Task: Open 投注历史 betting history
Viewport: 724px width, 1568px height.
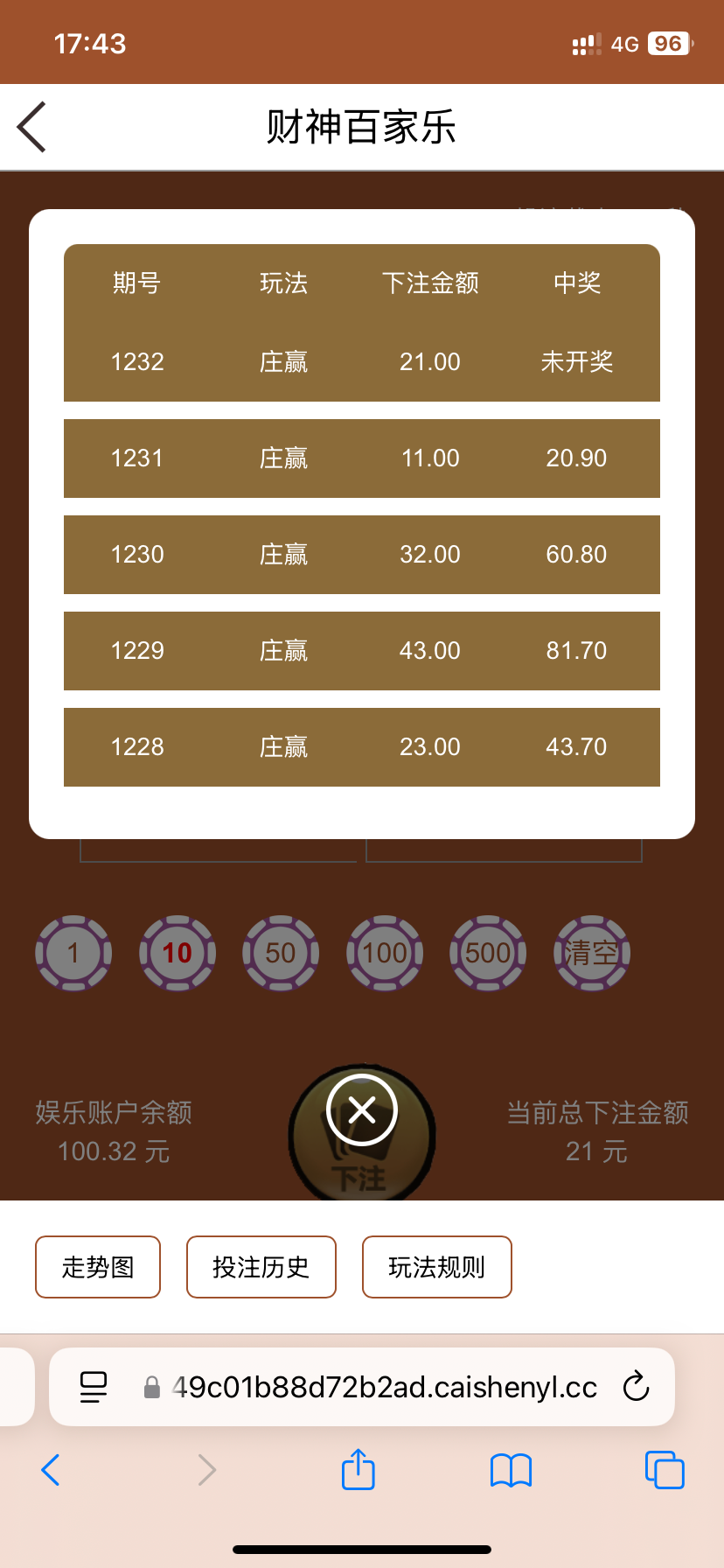Action: click(261, 1267)
